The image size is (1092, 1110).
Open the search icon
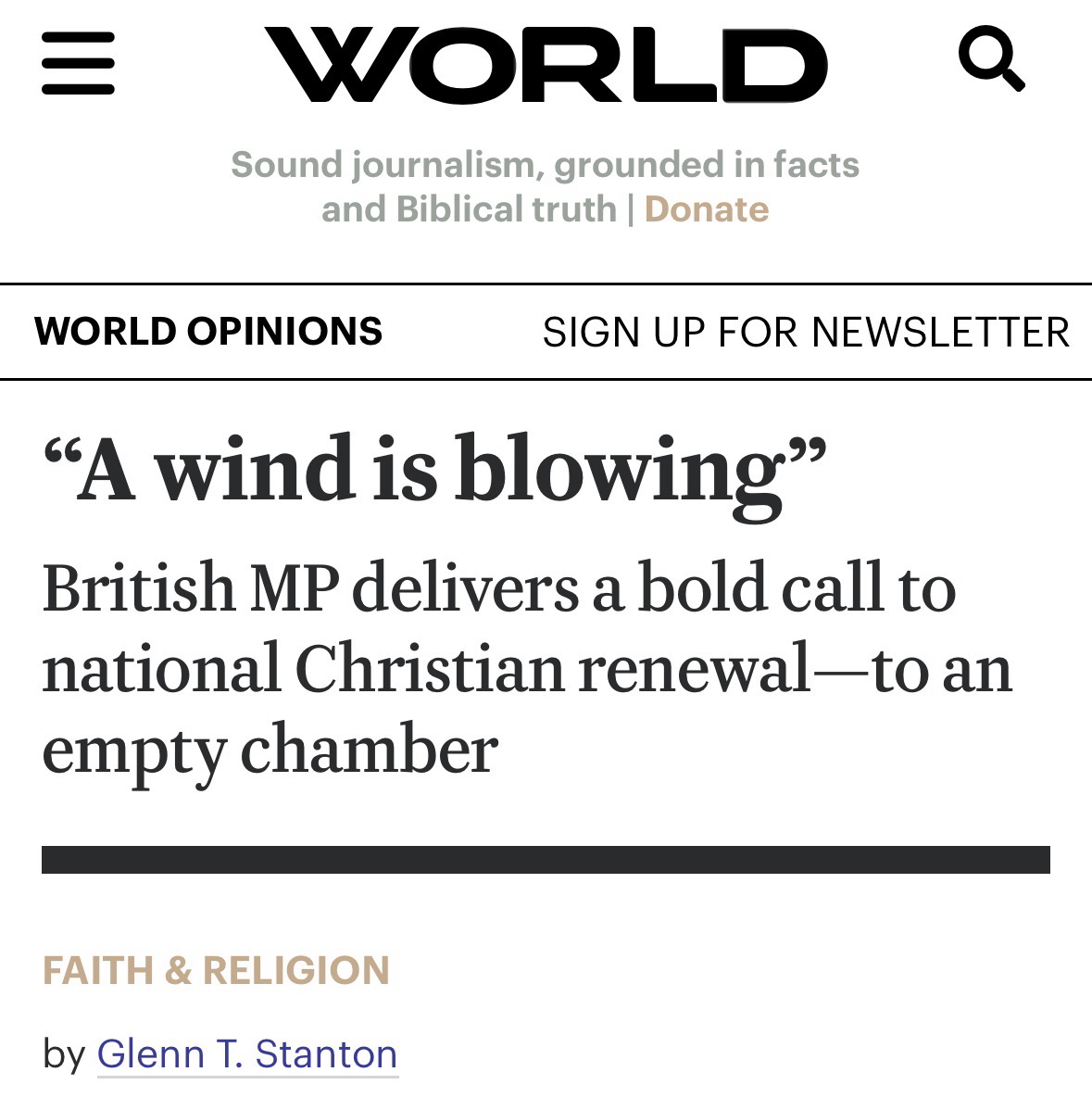pos(991,59)
